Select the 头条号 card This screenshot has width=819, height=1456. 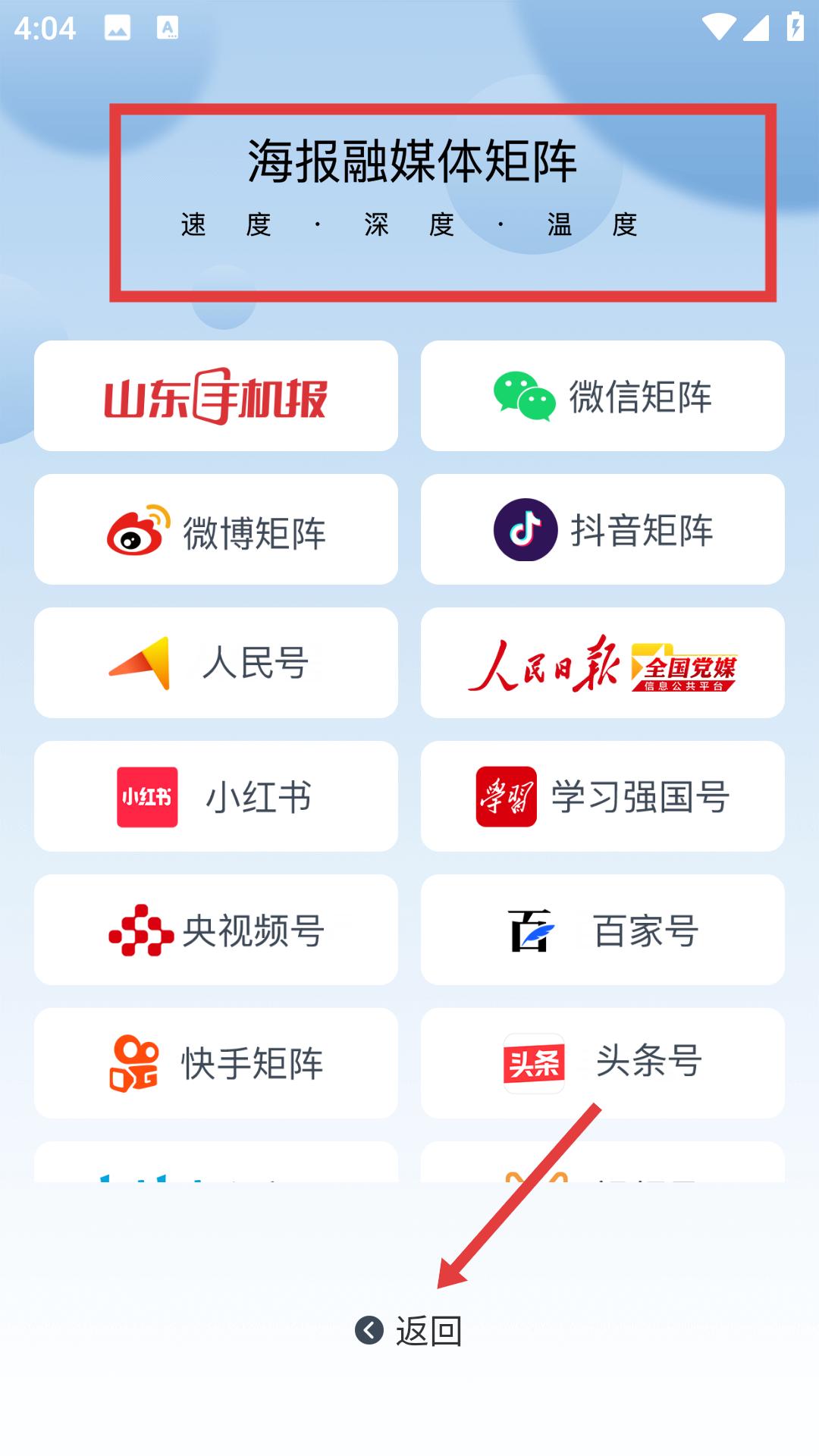(x=603, y=1063)
